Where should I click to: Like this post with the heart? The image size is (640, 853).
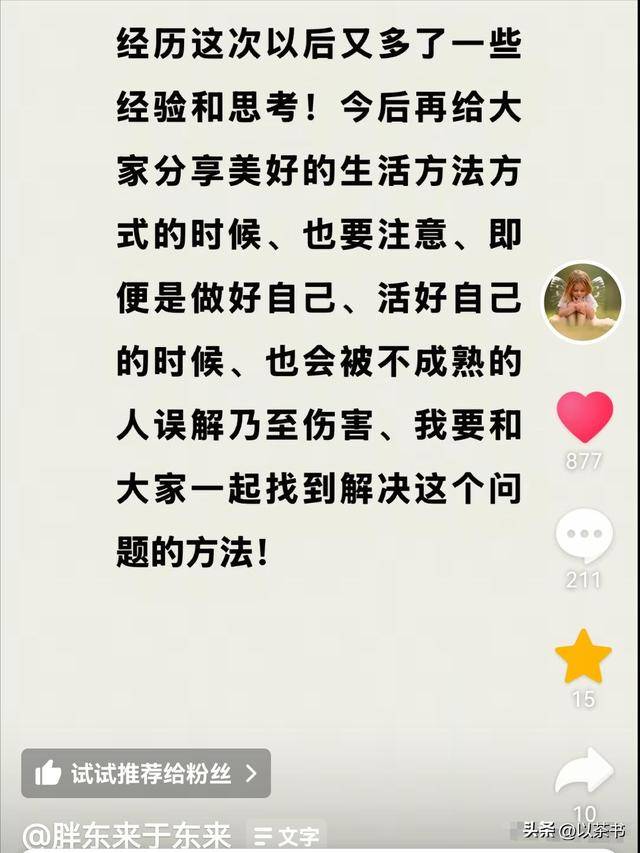click(x=584, y=417)
